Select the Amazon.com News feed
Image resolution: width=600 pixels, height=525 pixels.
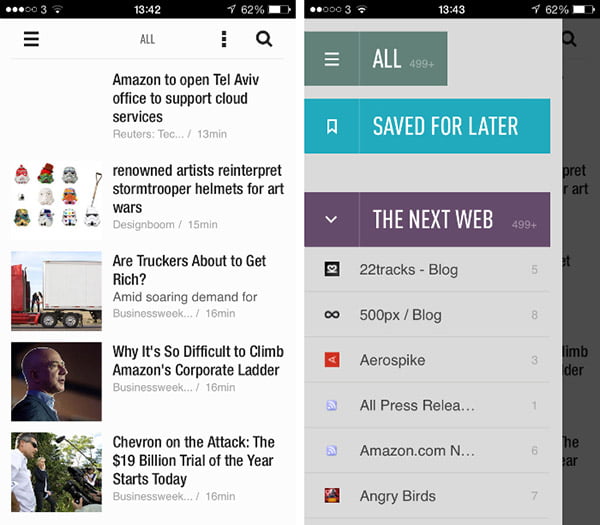click(416, 450)
